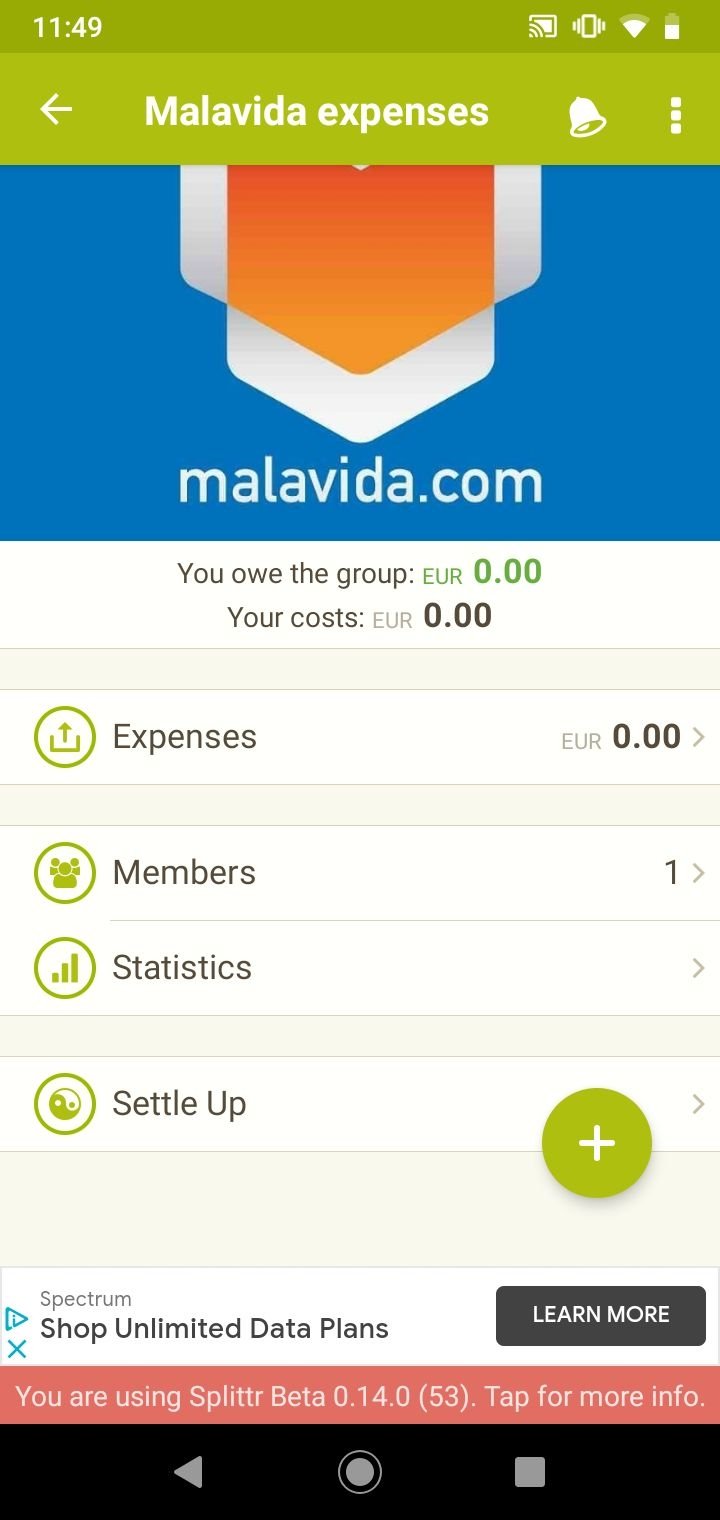
Task: Go back using the app bar arrow
Action: (x=56, y=110)
